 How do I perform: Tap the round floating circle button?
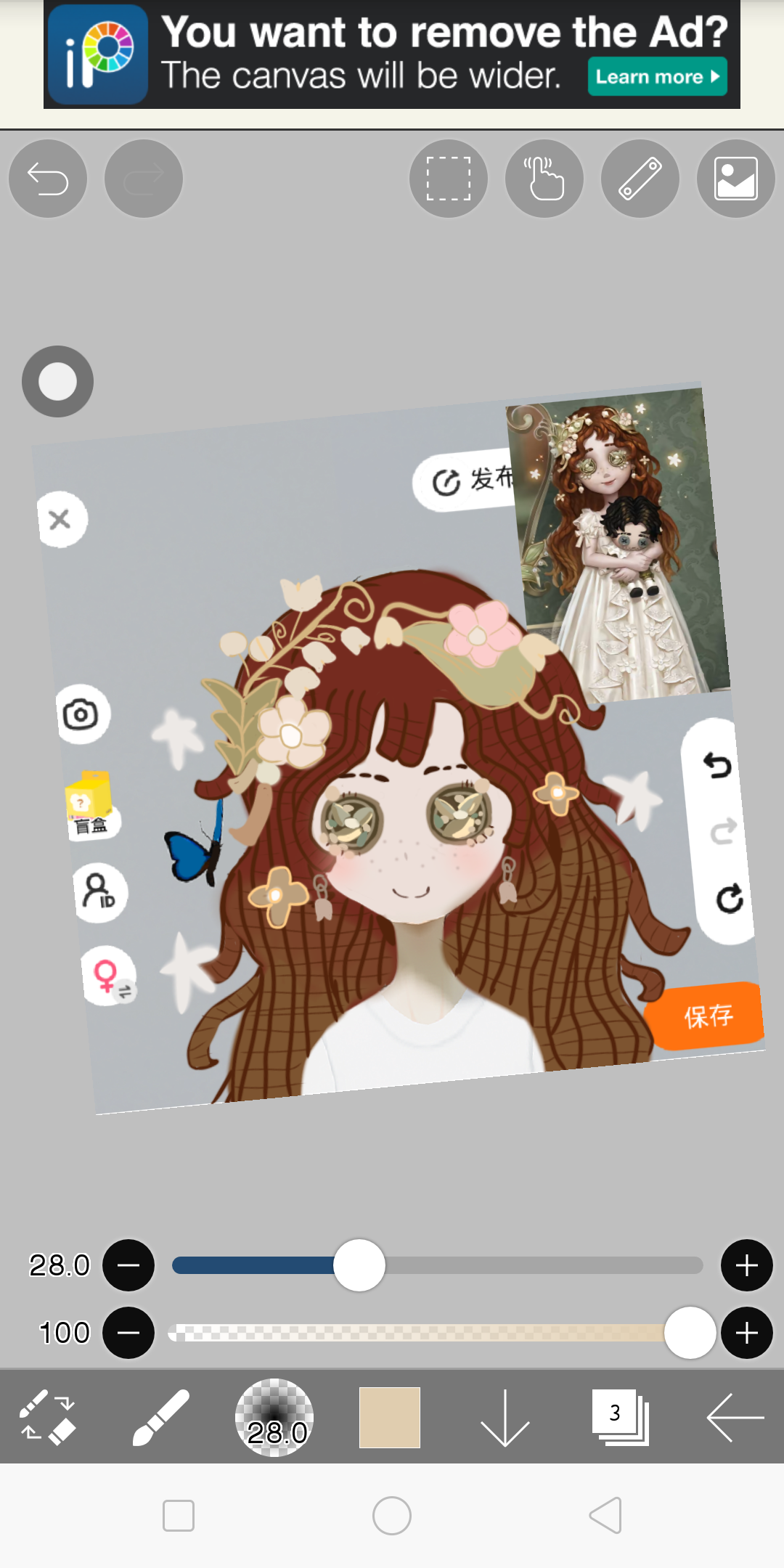(x=57, y=381)
